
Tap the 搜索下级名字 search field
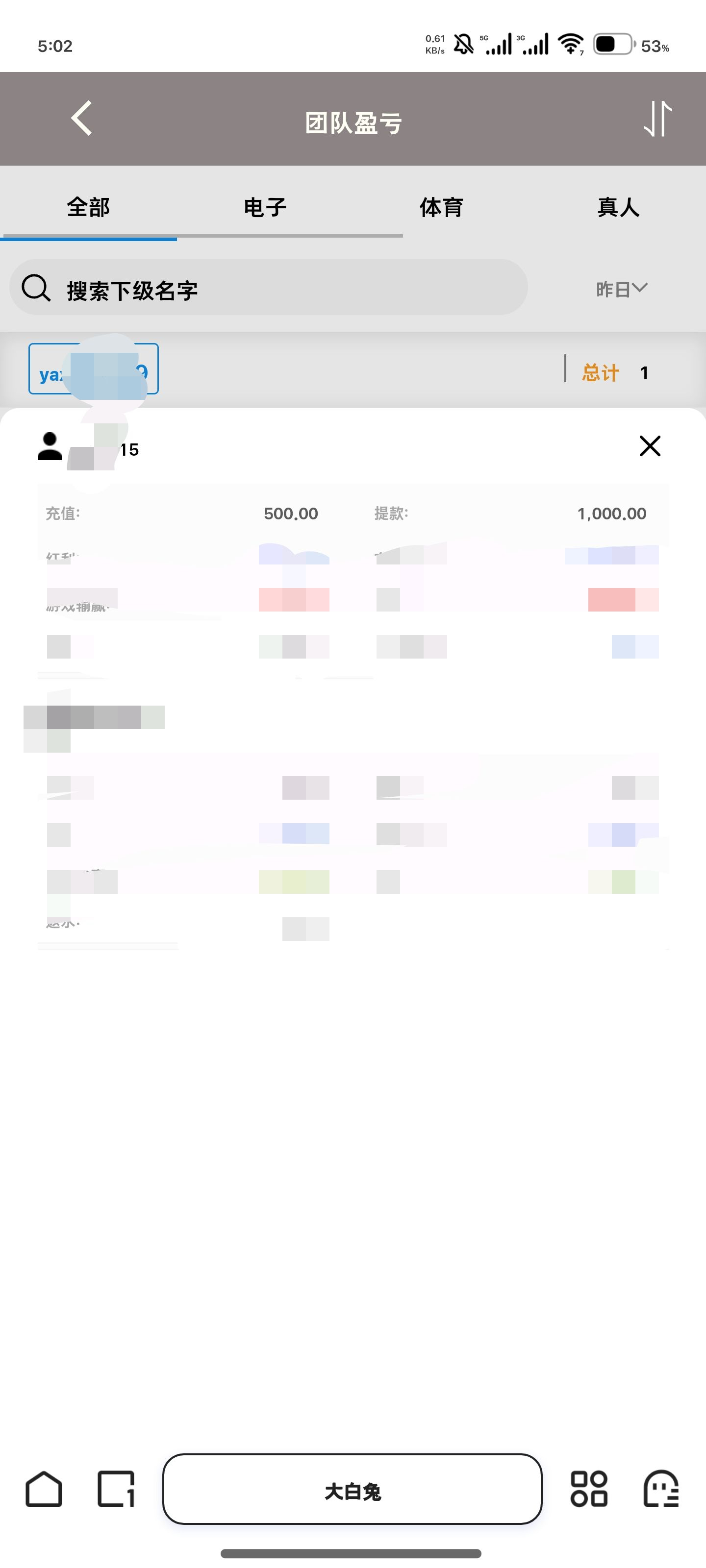click(269, 287)
